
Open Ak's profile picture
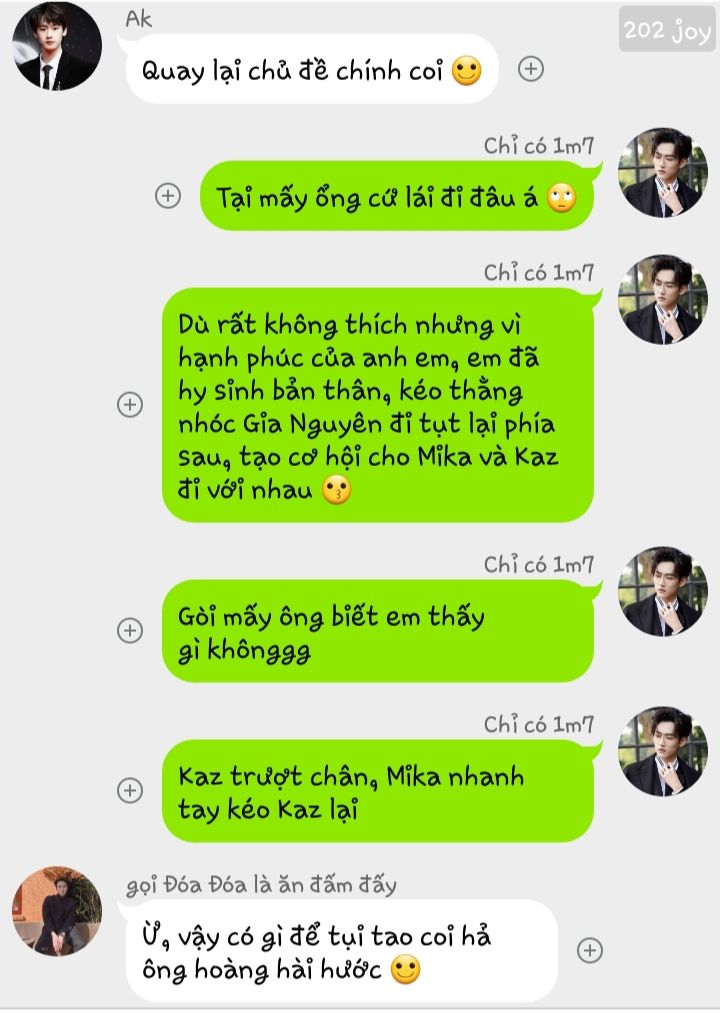(57, 46)
